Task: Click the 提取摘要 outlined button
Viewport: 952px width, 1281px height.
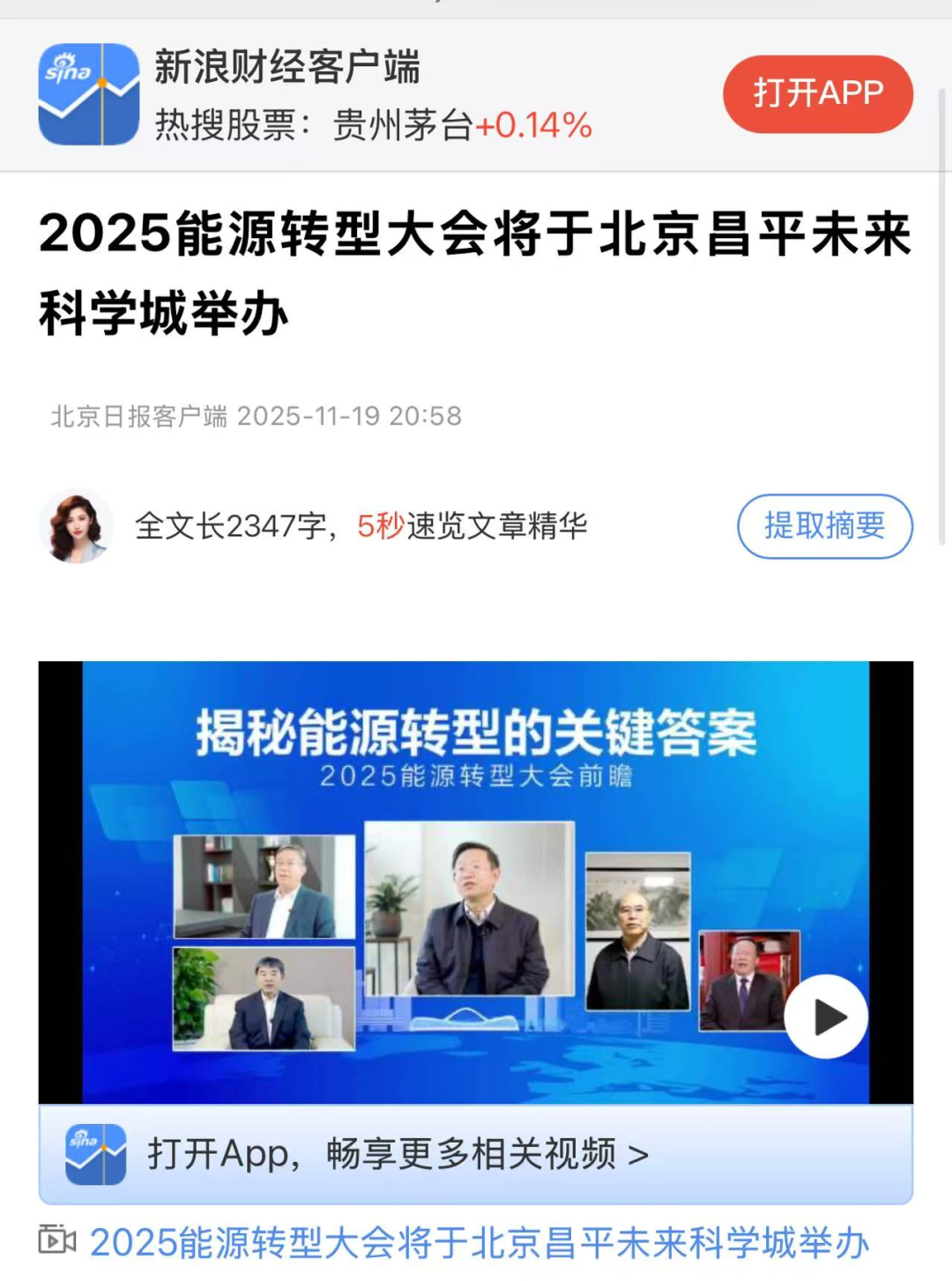Action: click(825, 526)
